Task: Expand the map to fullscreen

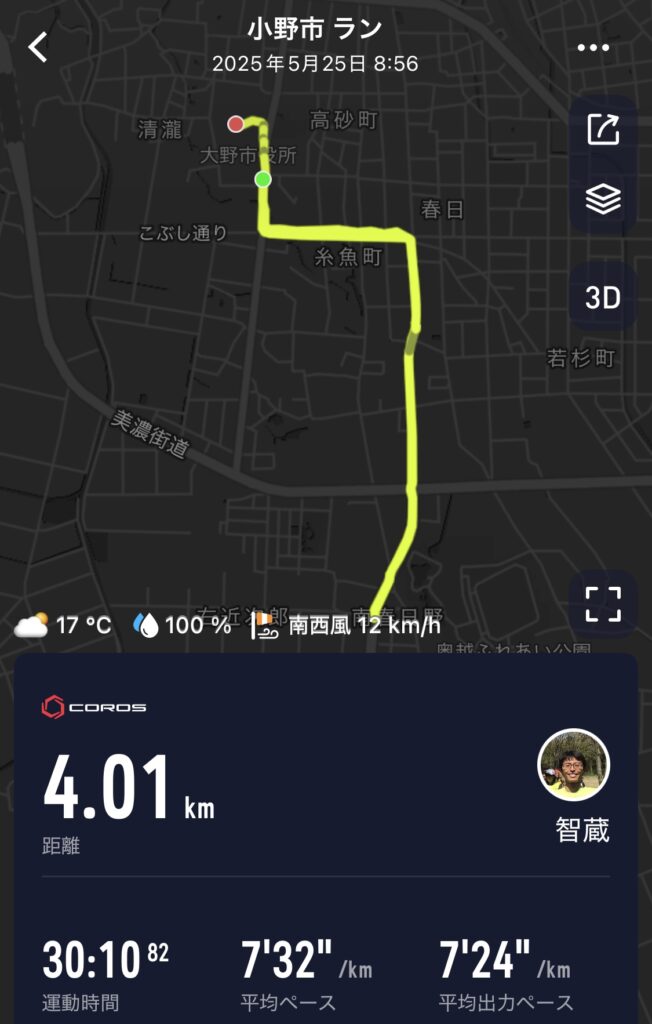Action: click(603, 604)
